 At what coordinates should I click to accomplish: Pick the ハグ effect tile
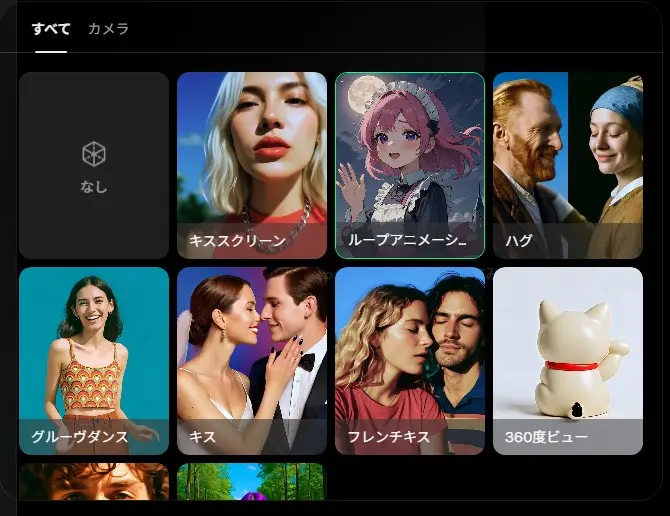click(x=567, y=165)
